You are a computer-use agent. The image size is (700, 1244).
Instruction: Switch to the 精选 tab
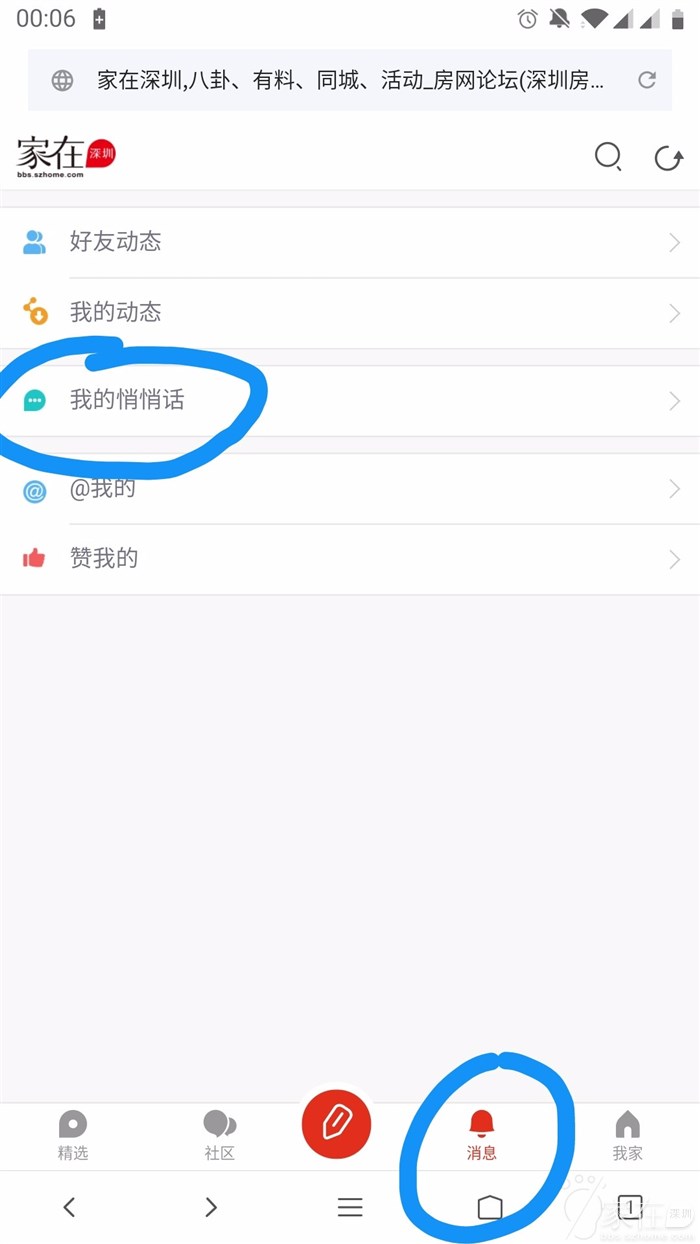click(x=73, y=1135)
